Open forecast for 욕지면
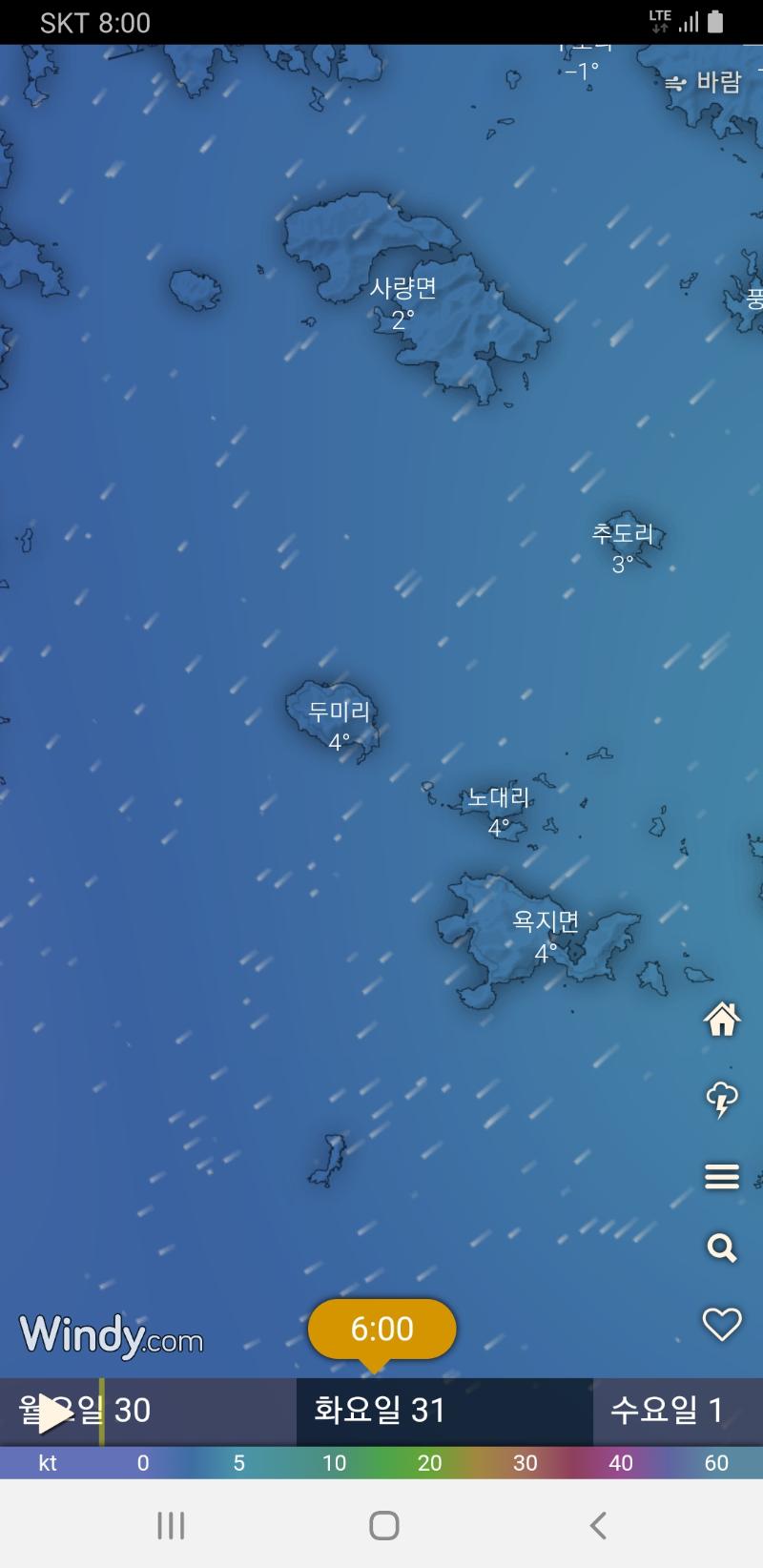The image size is (763, 1568). point(546,936)
